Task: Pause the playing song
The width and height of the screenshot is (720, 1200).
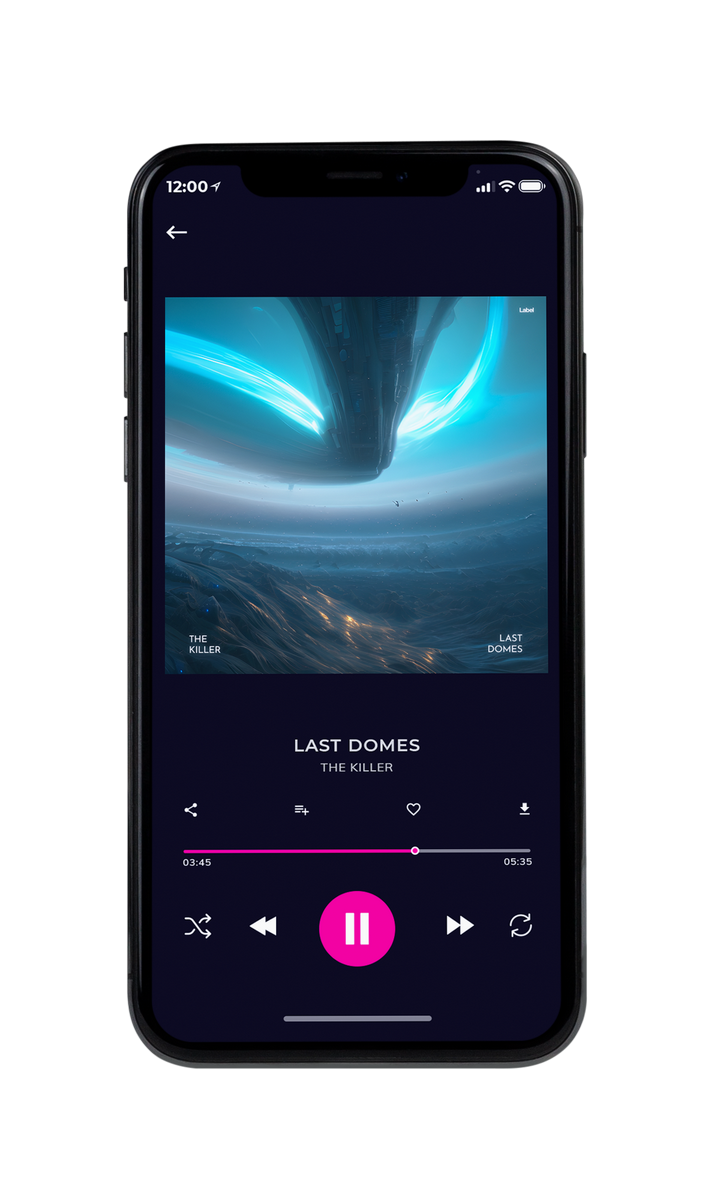Action: pos(357,928)
